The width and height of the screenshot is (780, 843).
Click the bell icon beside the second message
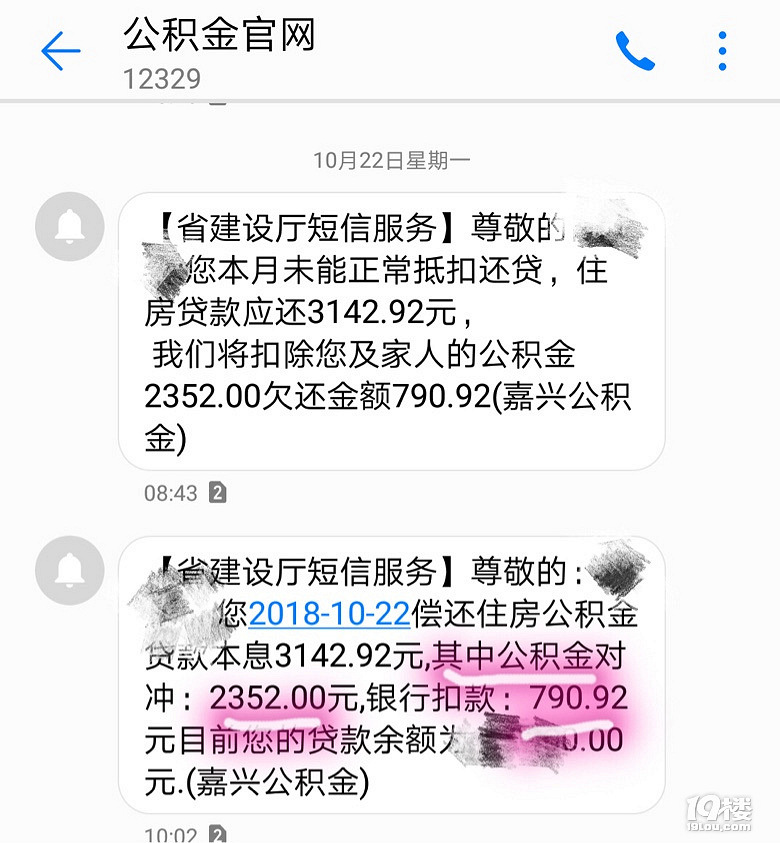coord(68,568)
